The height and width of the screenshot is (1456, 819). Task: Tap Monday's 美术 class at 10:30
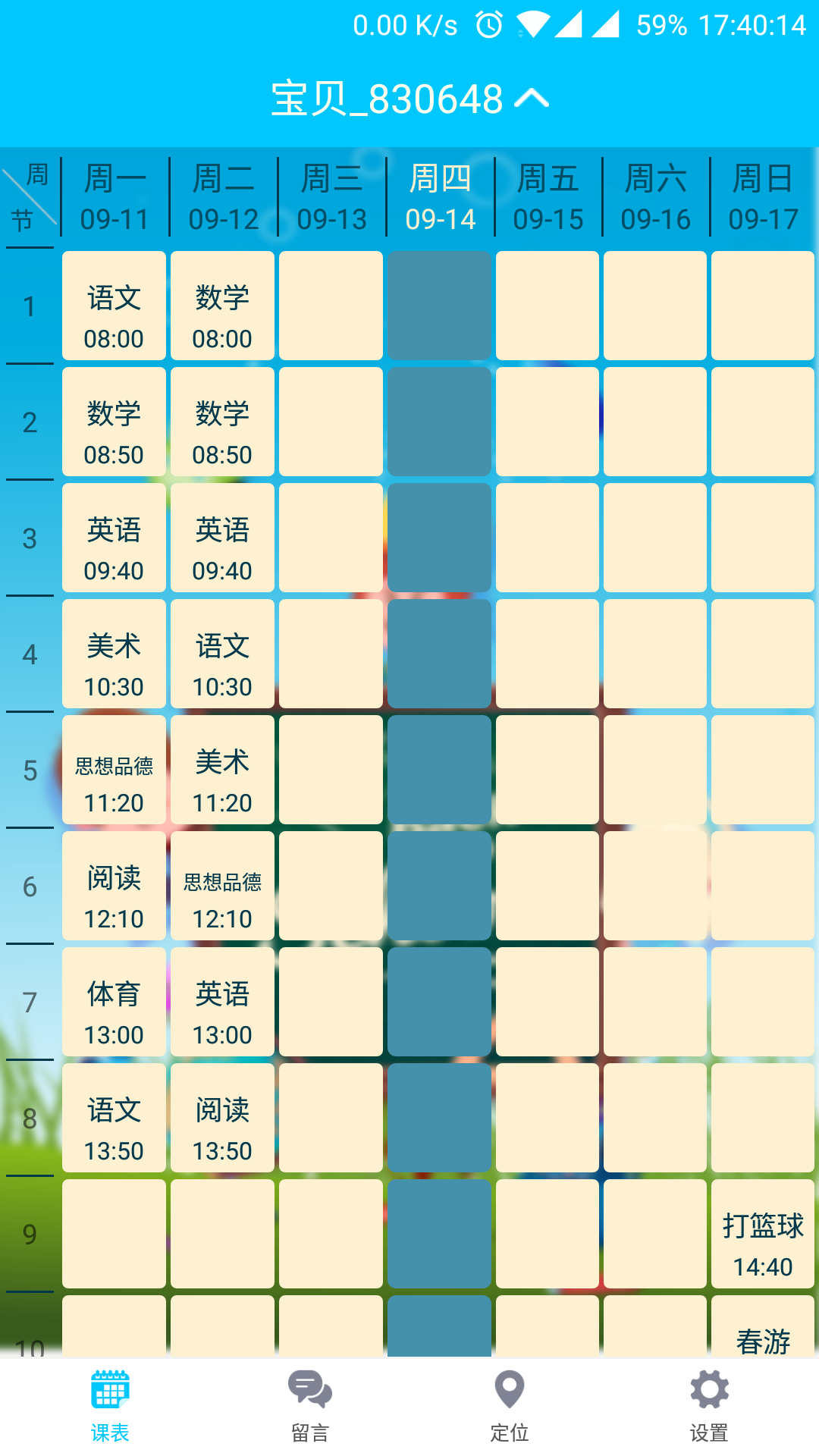click(x=114, y=654)
